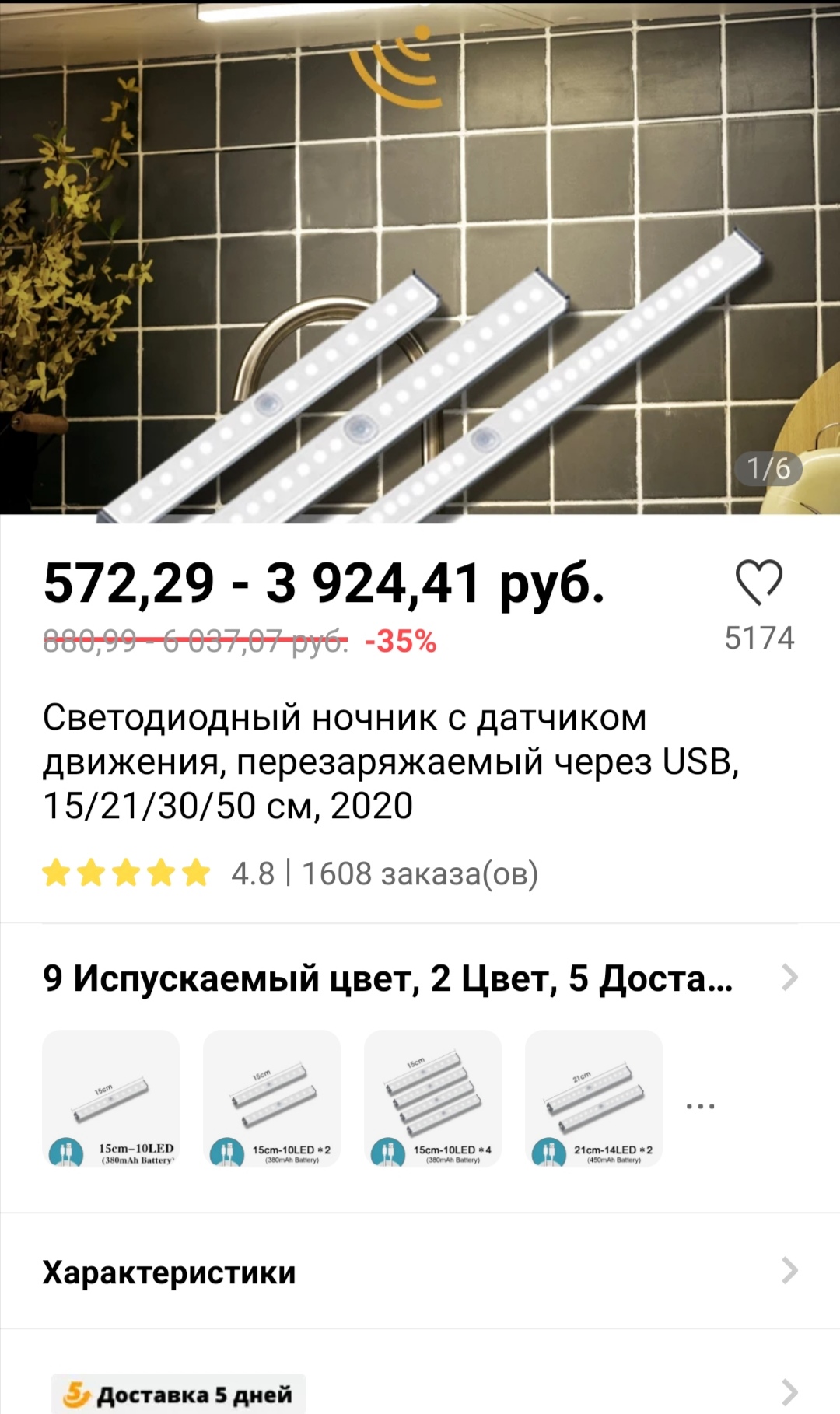Screen dimensions: 840x1414
Task: Choose the 15cm-10LED *2 variant
Action: [272, 1098]
